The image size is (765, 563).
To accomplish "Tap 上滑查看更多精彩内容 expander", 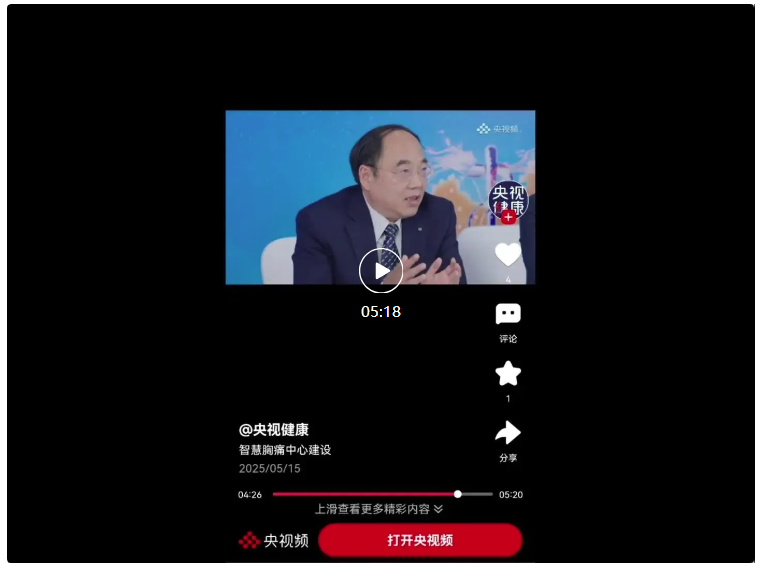I will [x=379, y=509].
